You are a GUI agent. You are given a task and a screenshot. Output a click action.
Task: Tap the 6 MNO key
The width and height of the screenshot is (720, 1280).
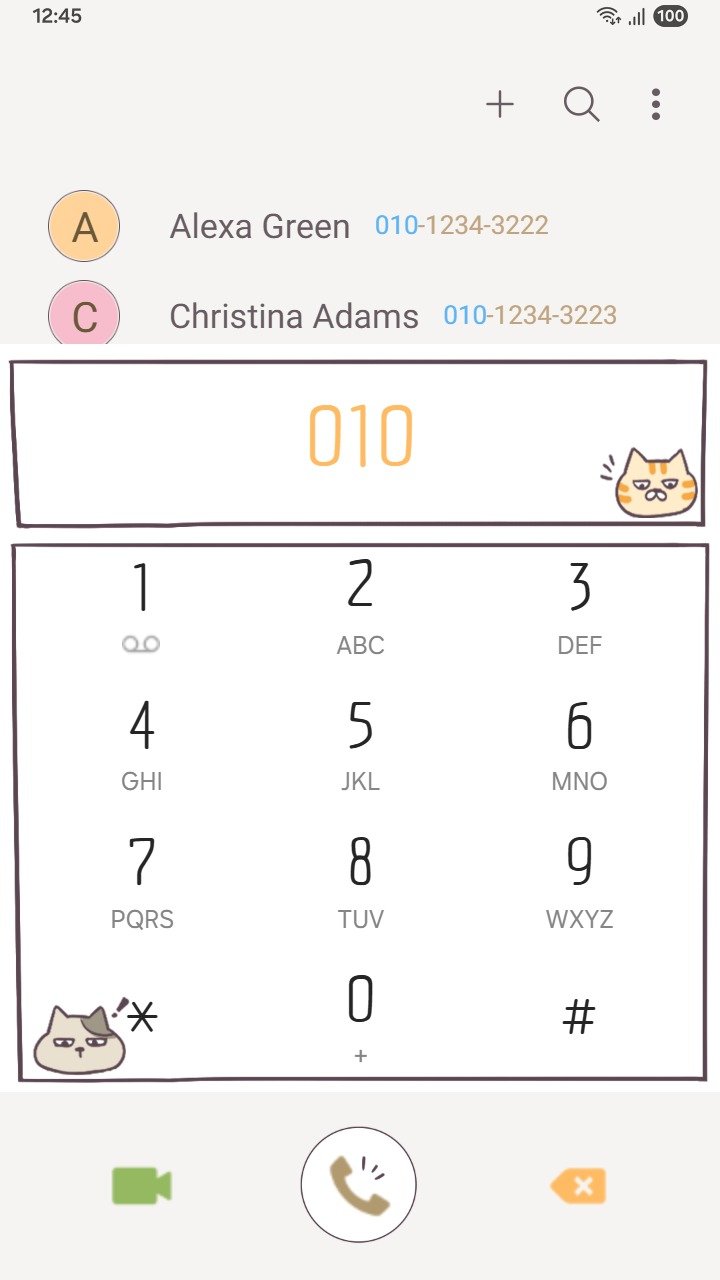pos(579,744)
